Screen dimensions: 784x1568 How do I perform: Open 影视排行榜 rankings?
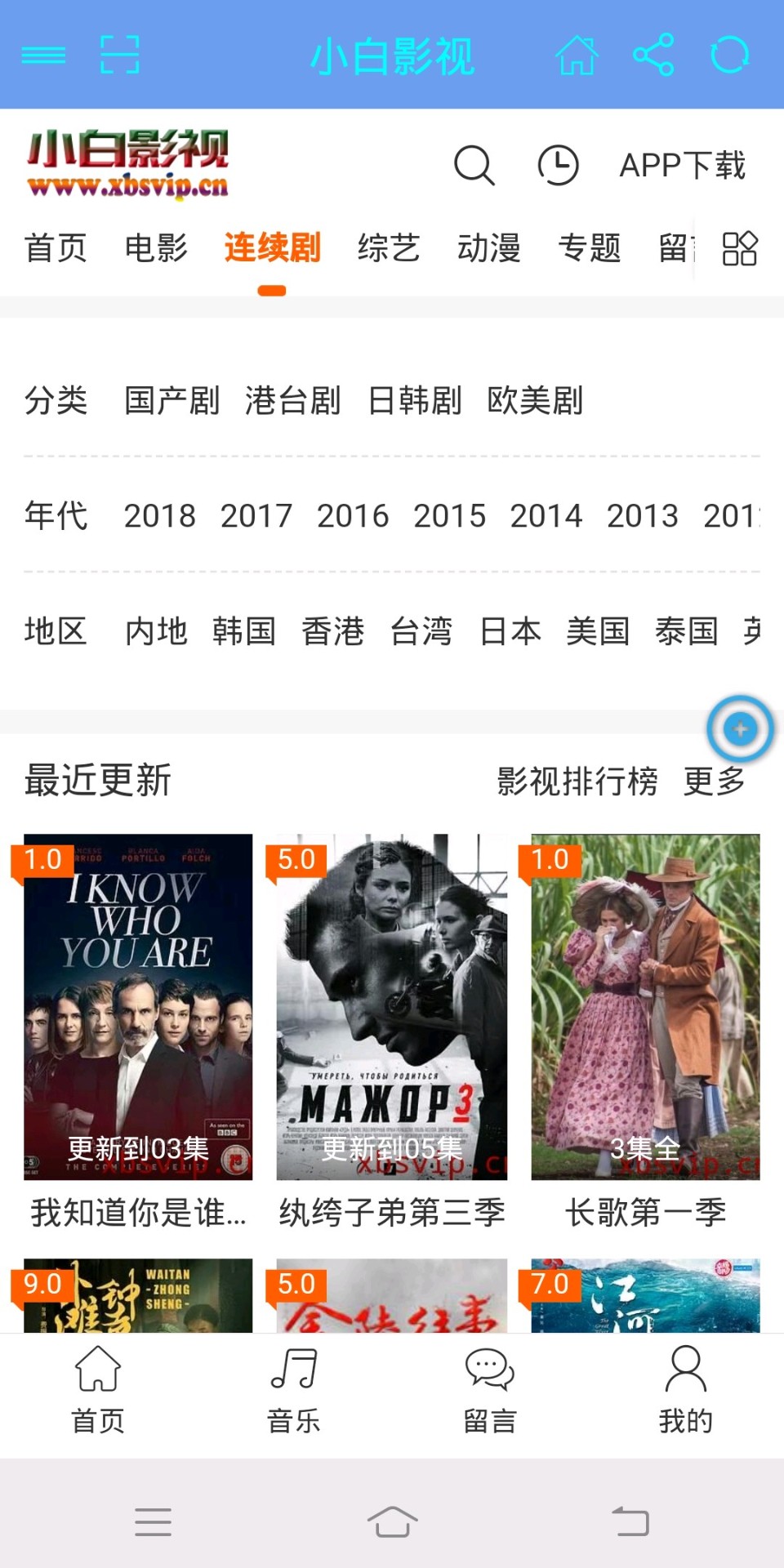pyautogui.click(x=577, y=781)
